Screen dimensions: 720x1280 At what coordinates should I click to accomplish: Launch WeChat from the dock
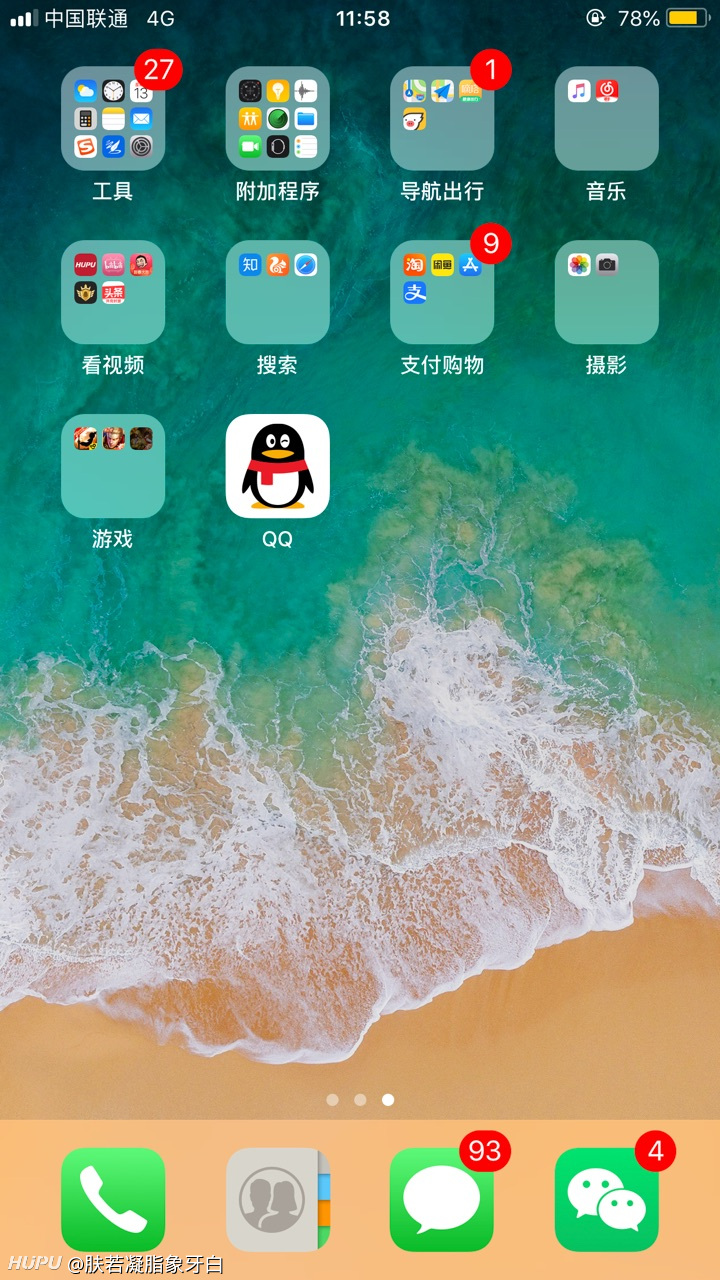(606, 1200)
